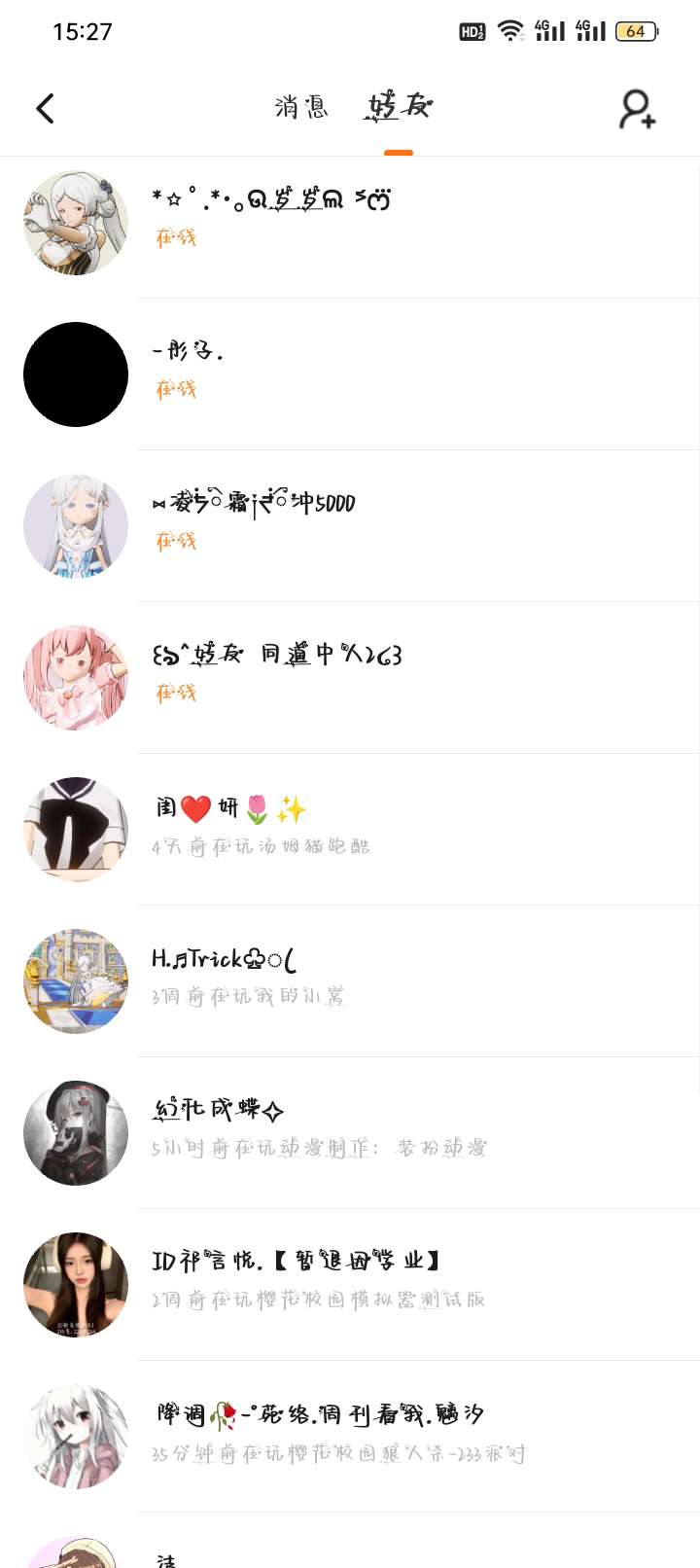700x1568 pixels.
Task: Open the friend playing 汤姆猫跑酷
Action: [350, 830]
